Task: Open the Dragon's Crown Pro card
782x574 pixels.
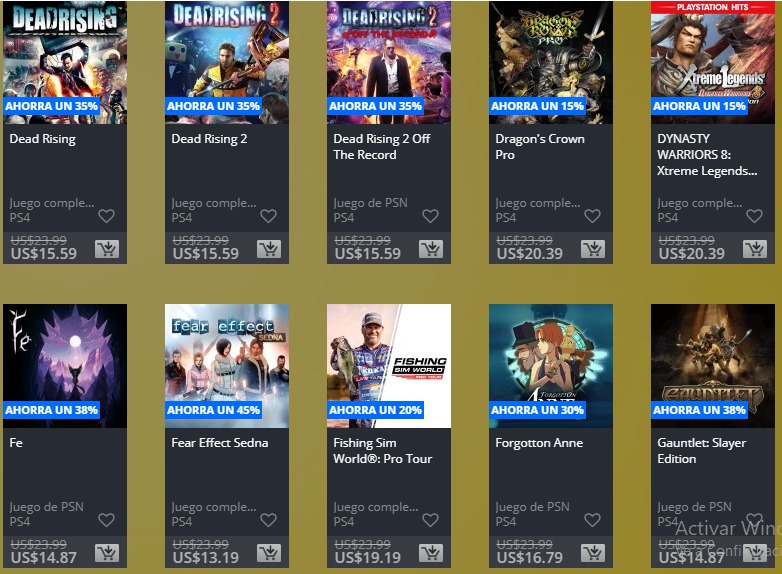Action: click(x=551, y=60)
